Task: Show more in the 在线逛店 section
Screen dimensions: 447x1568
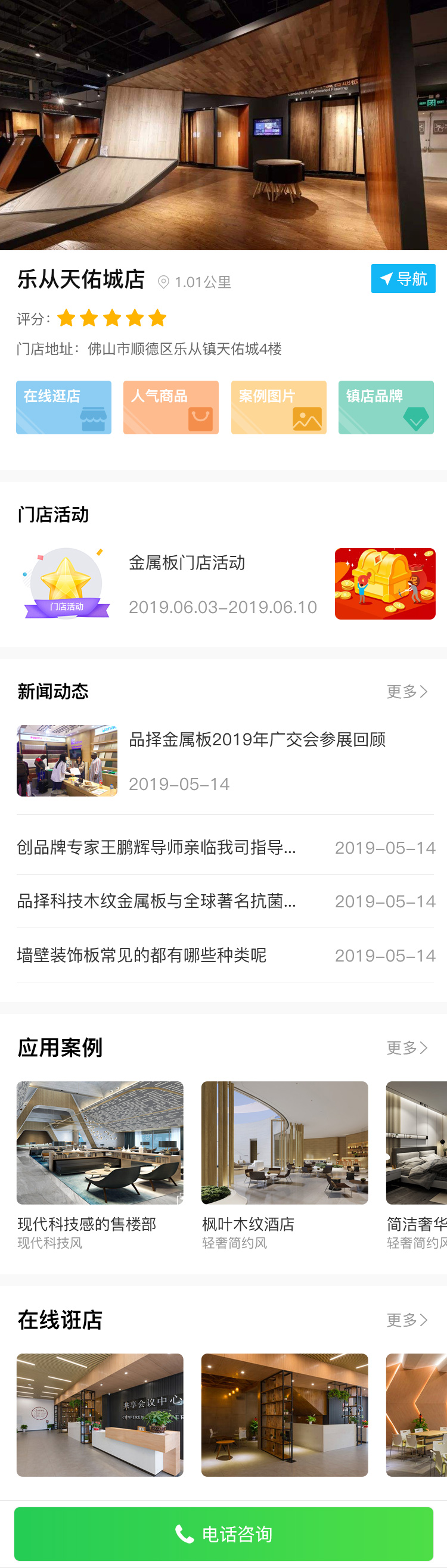Action: coord(407,1320)
